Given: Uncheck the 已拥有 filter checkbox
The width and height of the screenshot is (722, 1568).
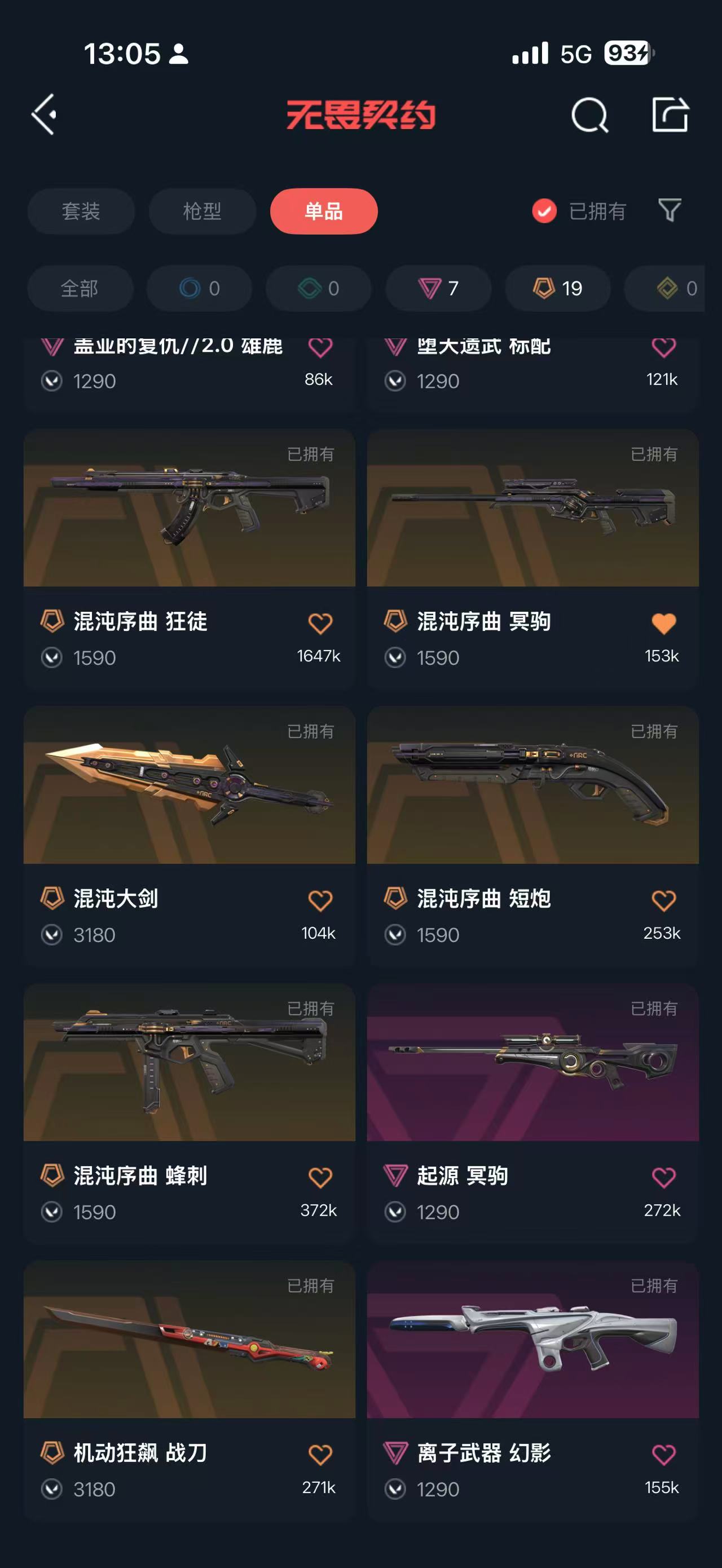Looking at the screenshot, I should click(x=544, y=211).
